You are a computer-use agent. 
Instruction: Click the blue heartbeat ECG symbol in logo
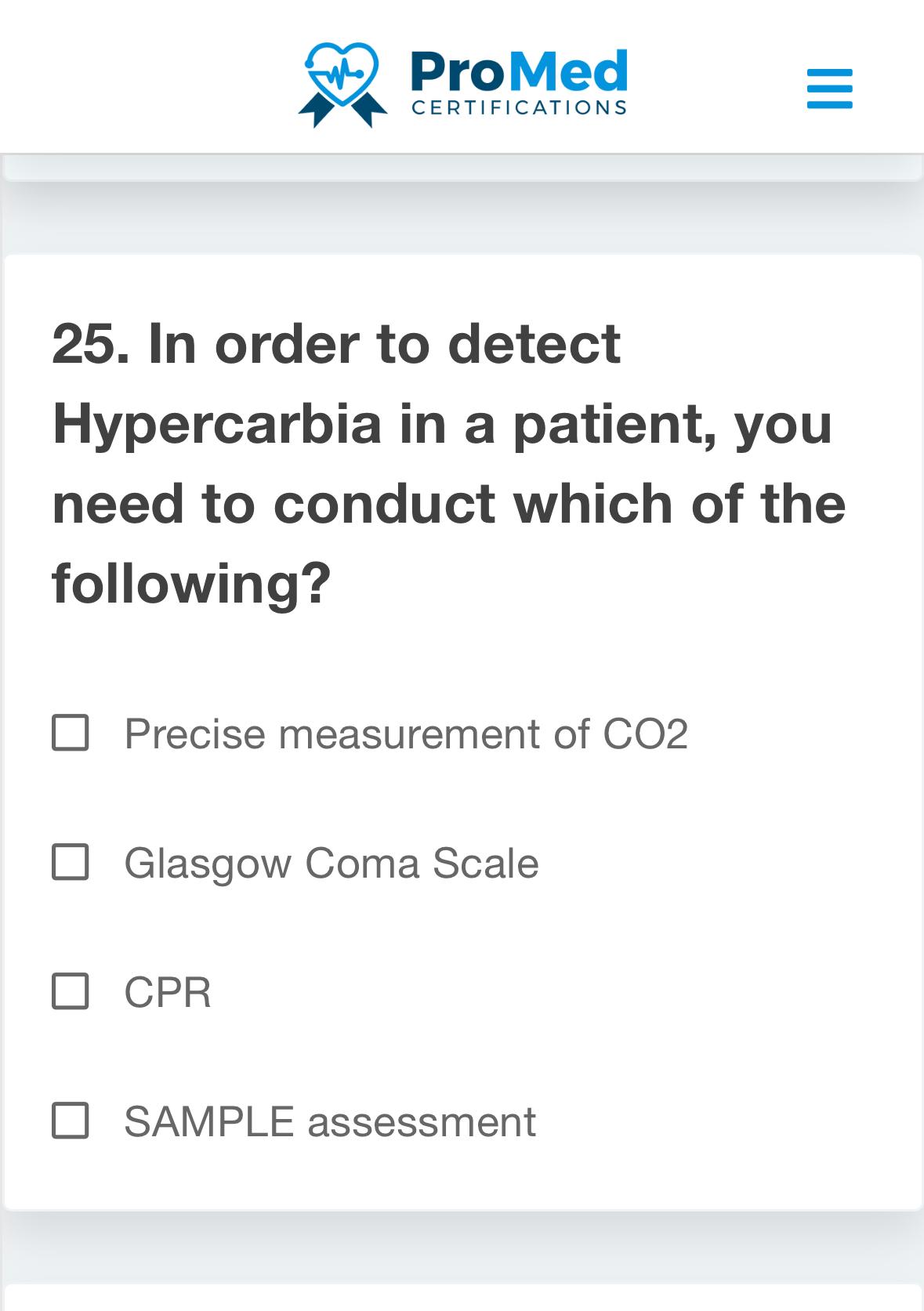point(343,71)
